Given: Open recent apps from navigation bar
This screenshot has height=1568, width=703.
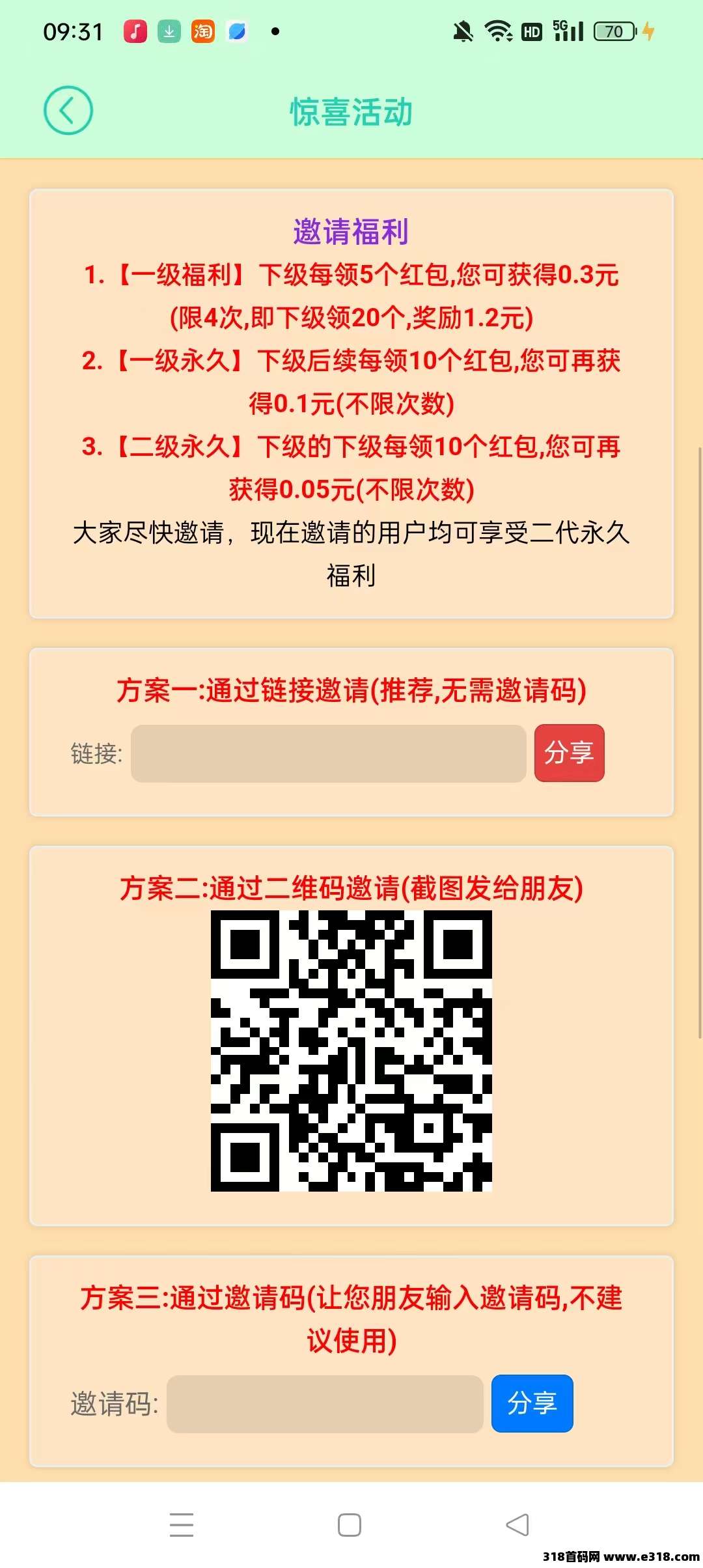Looking at the screenshot, I should tap(182, 1524).
